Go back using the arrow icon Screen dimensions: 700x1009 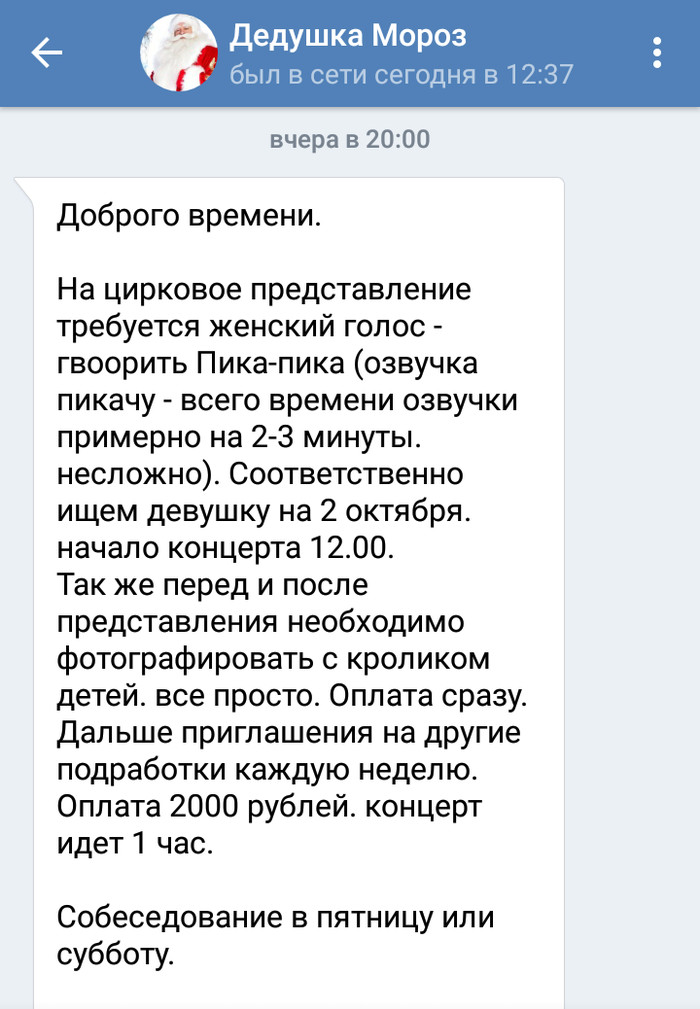pyautogui.click(x=47, y=54)
